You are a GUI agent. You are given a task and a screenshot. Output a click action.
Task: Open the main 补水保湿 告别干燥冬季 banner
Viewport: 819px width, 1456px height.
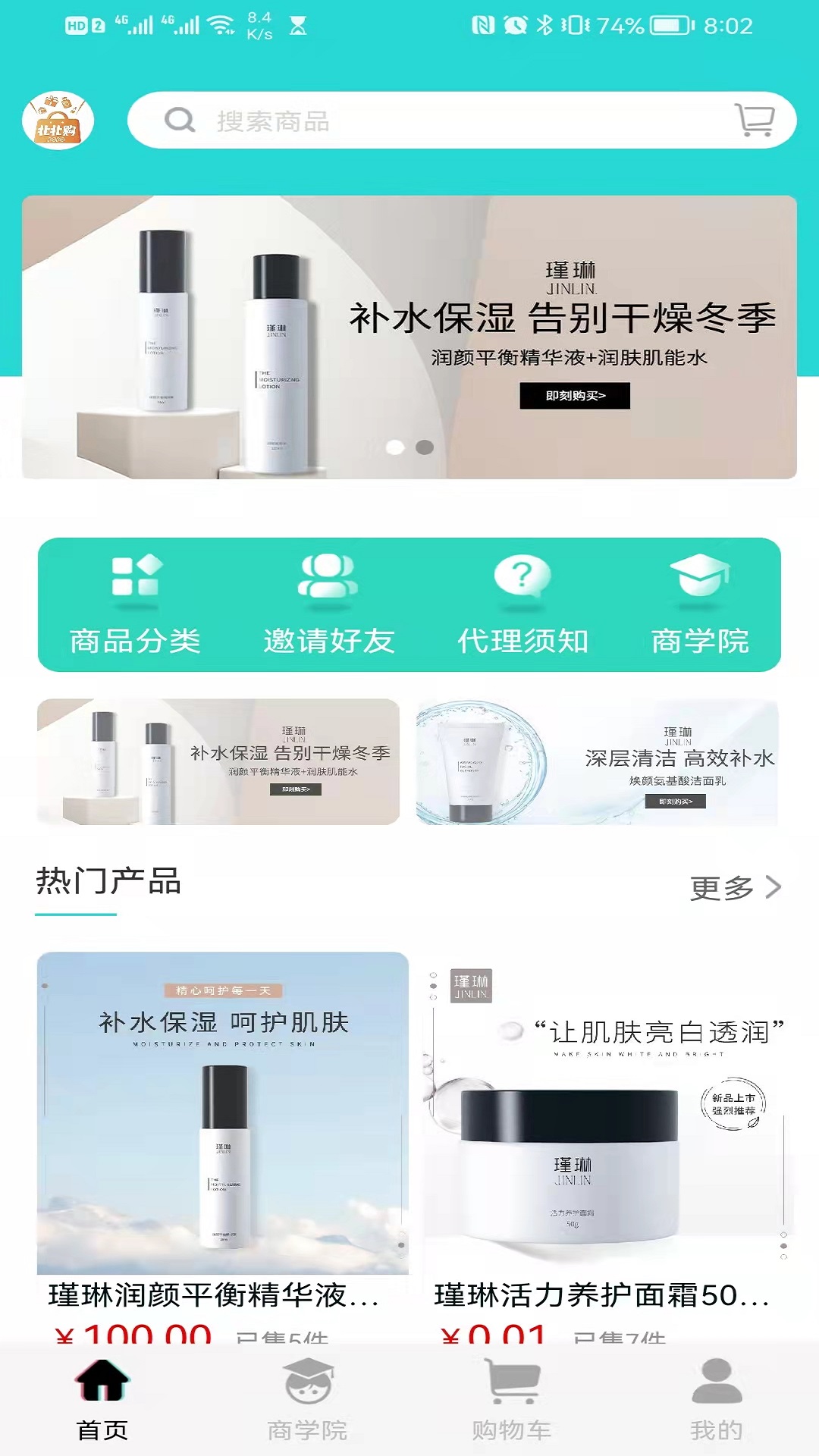409,337
